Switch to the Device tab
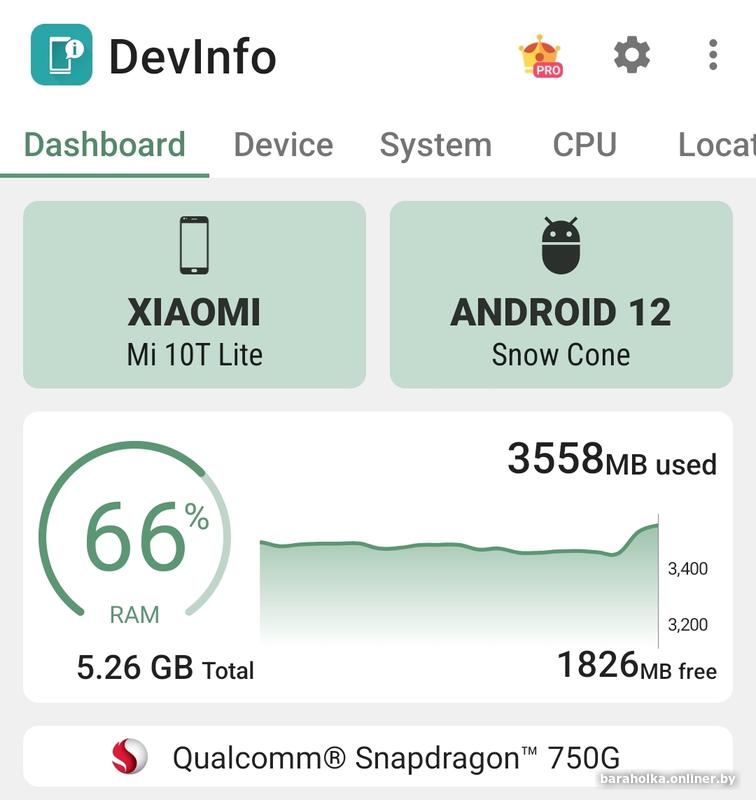This screenshot has height=800, width=756. pyautogui.click(x=283, y=145)
